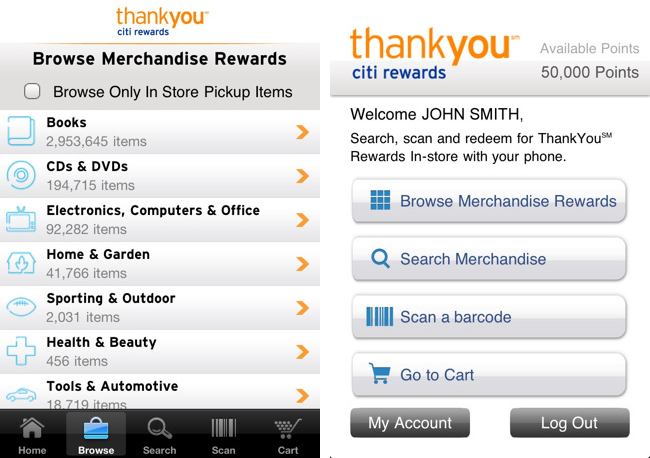The image size is (650, 458).
Task: Tap the Browse Merchandise Rewards button
Action: coord(489,201)
